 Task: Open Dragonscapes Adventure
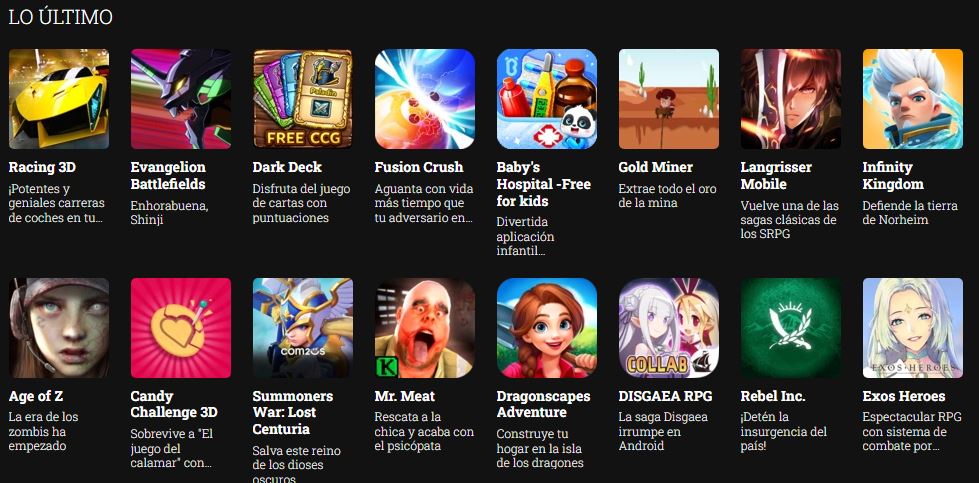[x=547, y=328]
